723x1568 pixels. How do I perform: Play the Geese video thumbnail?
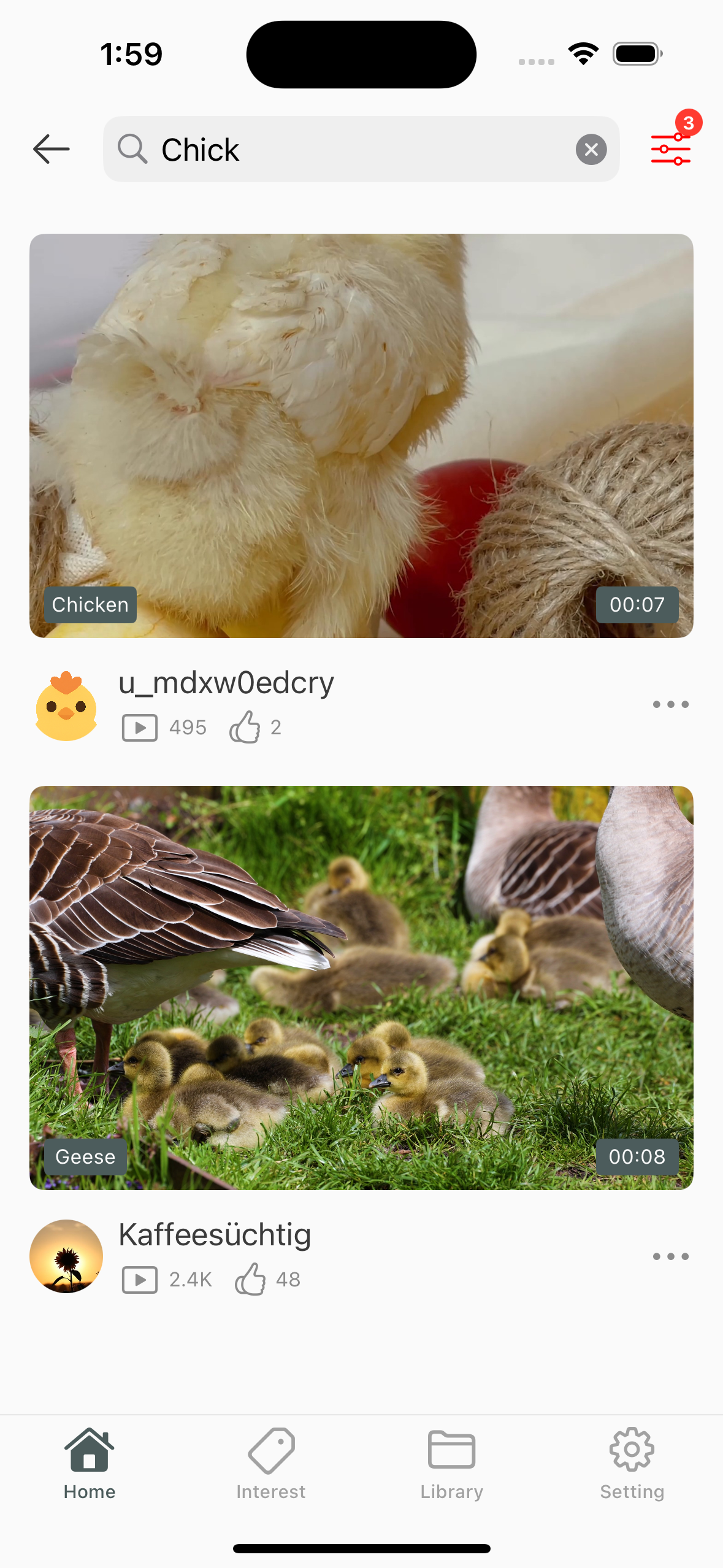(361, 988)
